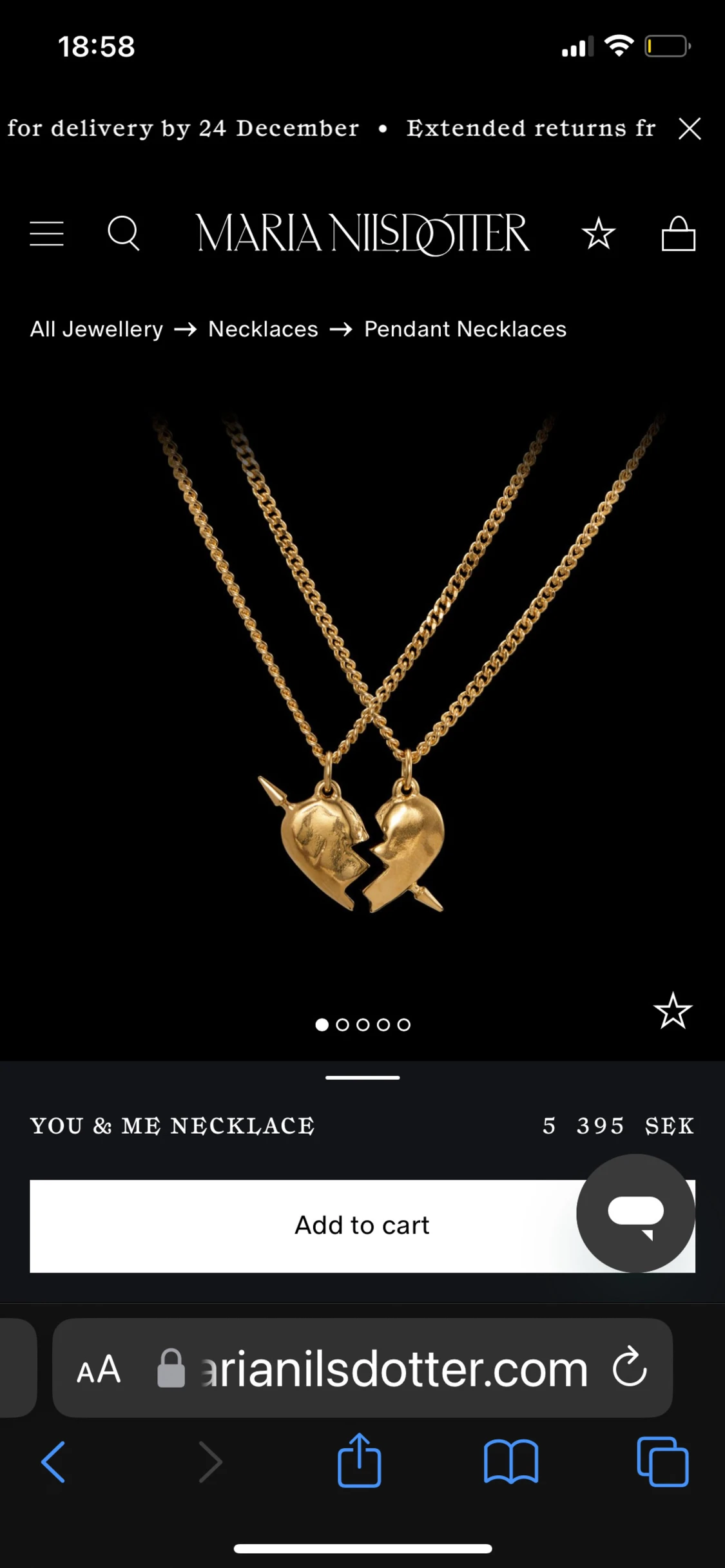Navigate to Pendant Necklaces category
725x1568 pixels.
[x=465, y=329]
